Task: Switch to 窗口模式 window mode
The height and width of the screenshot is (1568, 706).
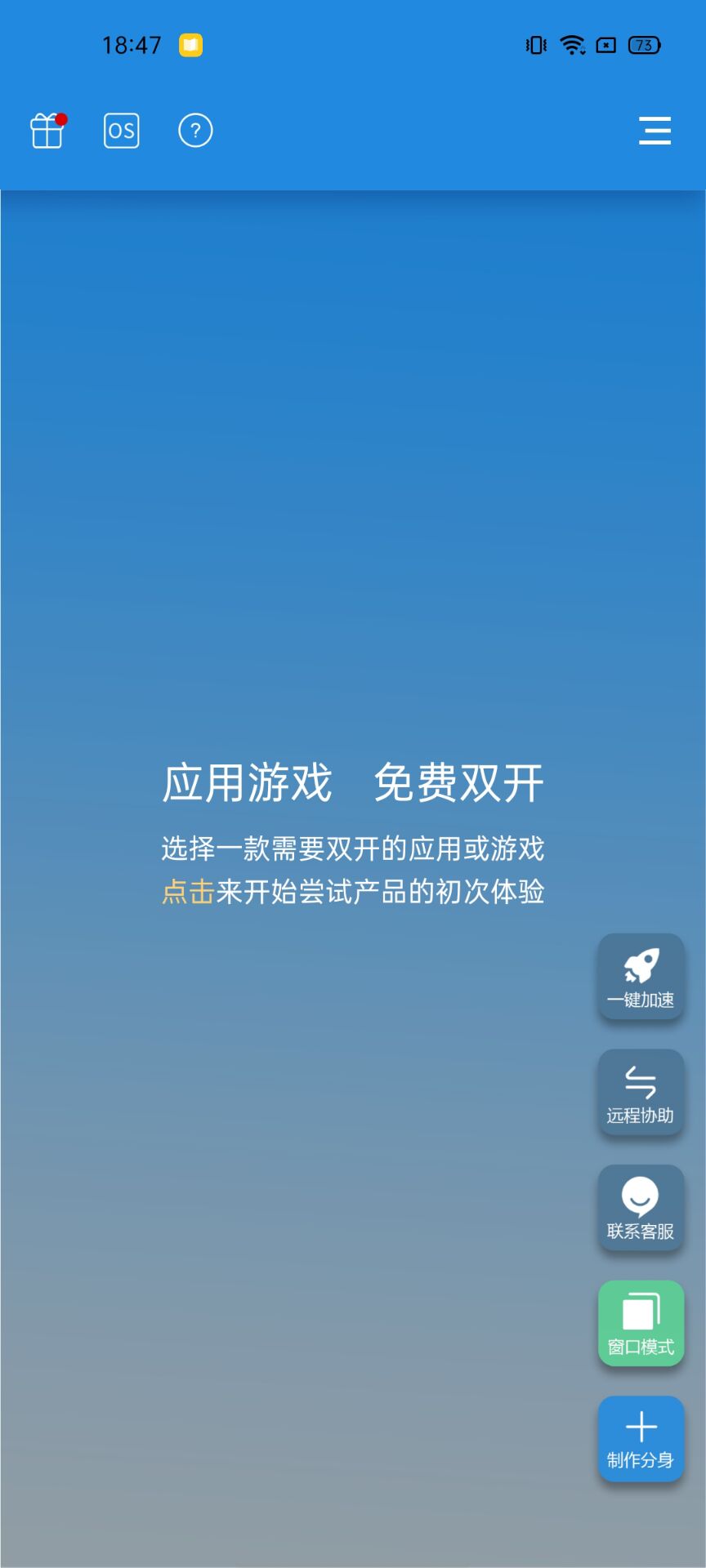Action: pos(641,1323)
